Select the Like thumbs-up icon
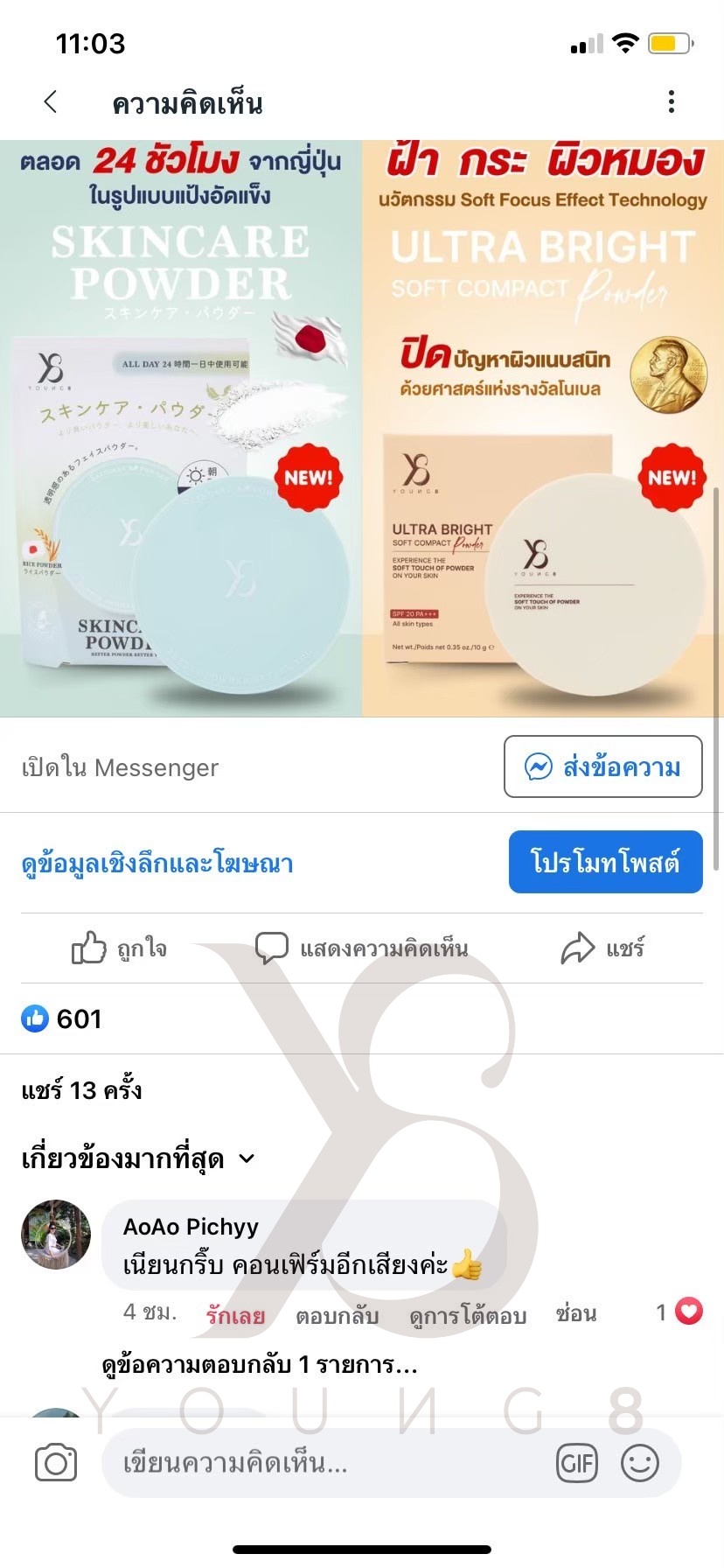The height and width of the screenshot is (1568, 724). coord(90,947)
